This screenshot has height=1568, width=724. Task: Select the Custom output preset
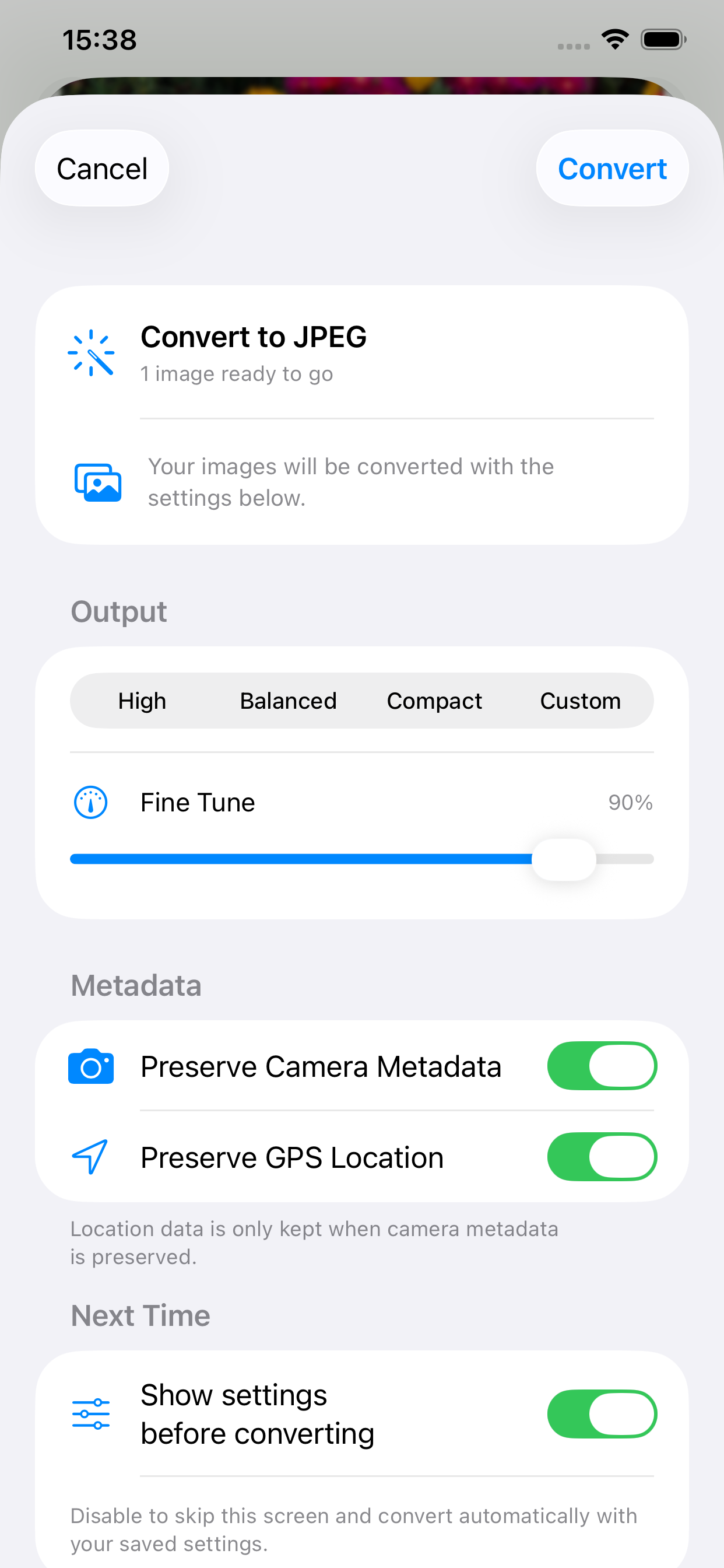point(581,701)
